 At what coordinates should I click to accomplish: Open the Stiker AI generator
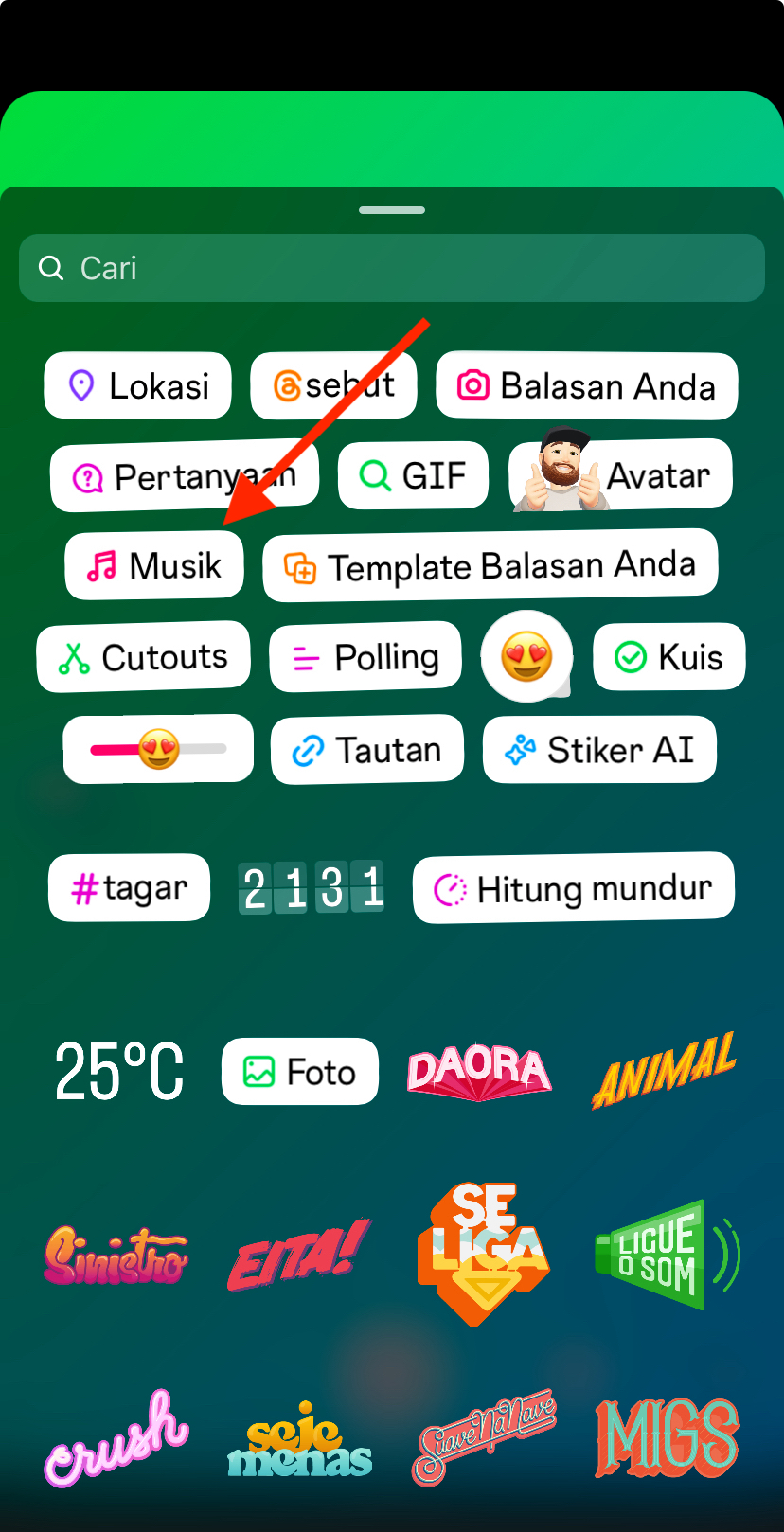point(598,749)
